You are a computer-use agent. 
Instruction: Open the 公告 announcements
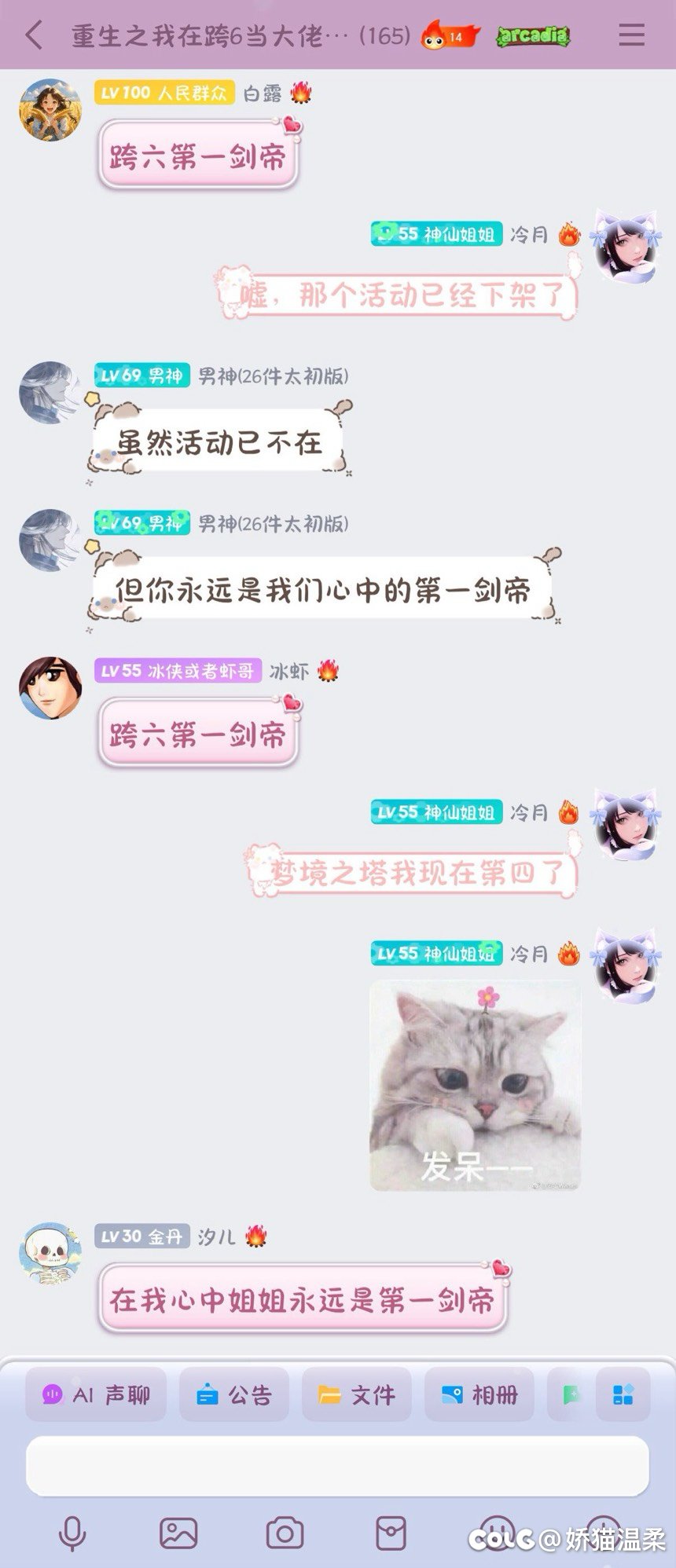click(x=234, y=1394)
